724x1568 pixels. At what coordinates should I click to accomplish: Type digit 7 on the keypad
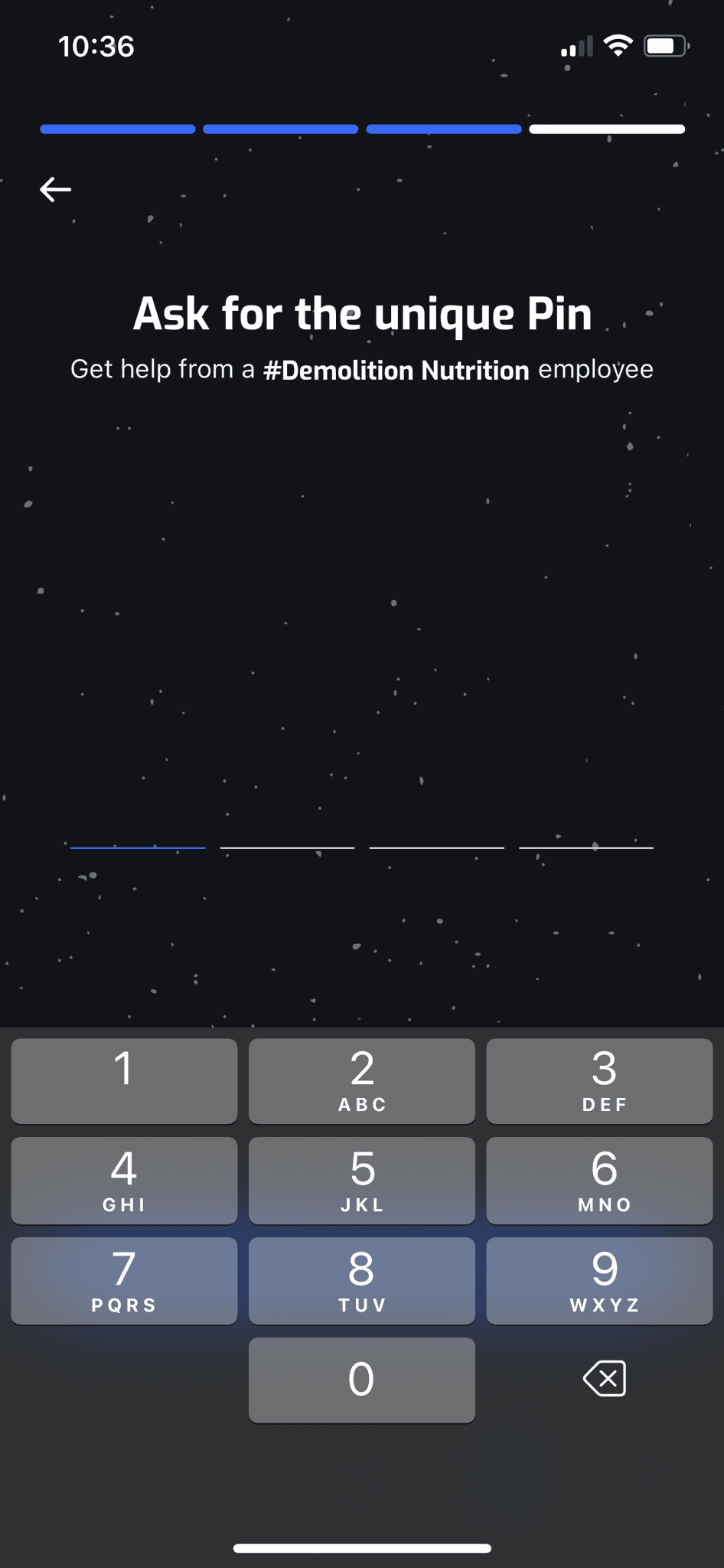pos(124,1281)
